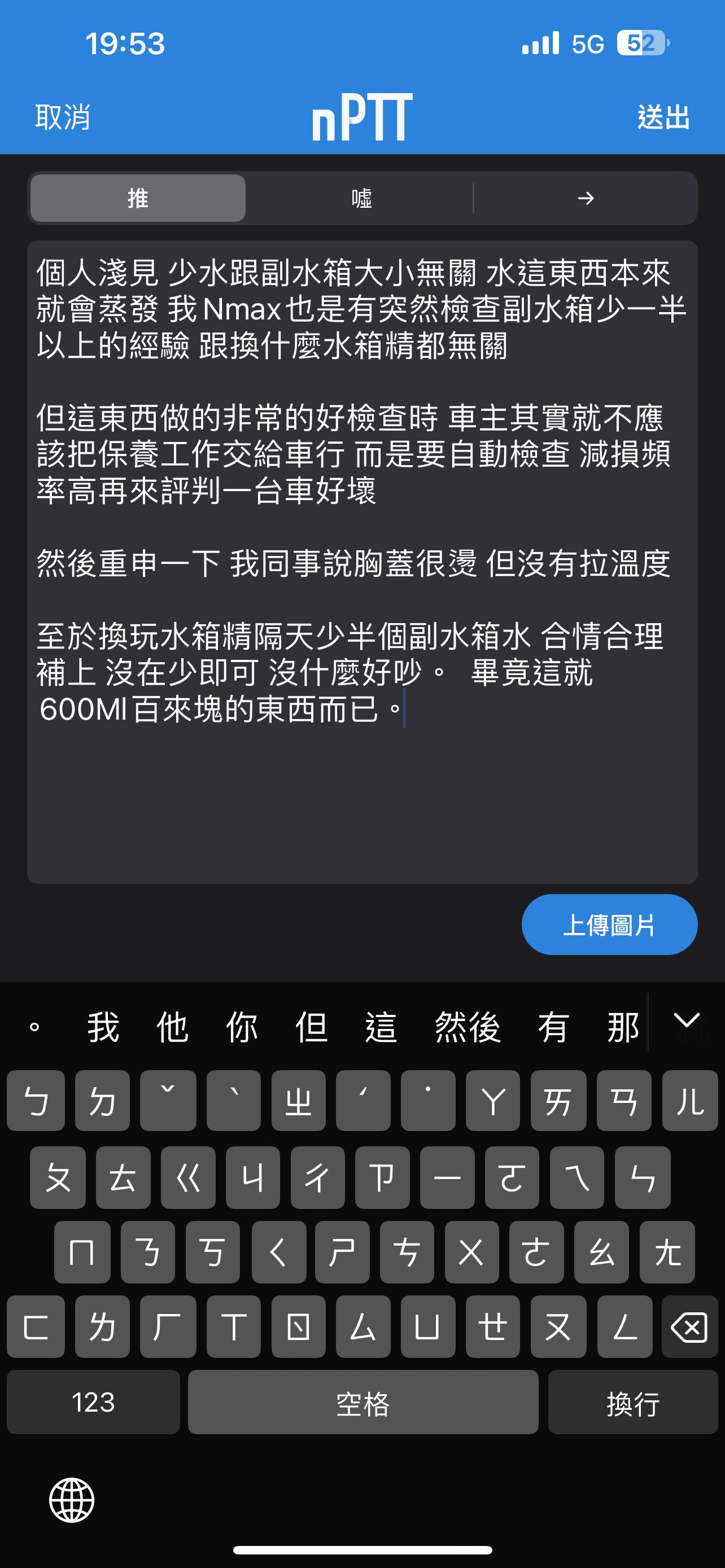
Task: Pick the suggestion 我
Action: [103, 1027]
